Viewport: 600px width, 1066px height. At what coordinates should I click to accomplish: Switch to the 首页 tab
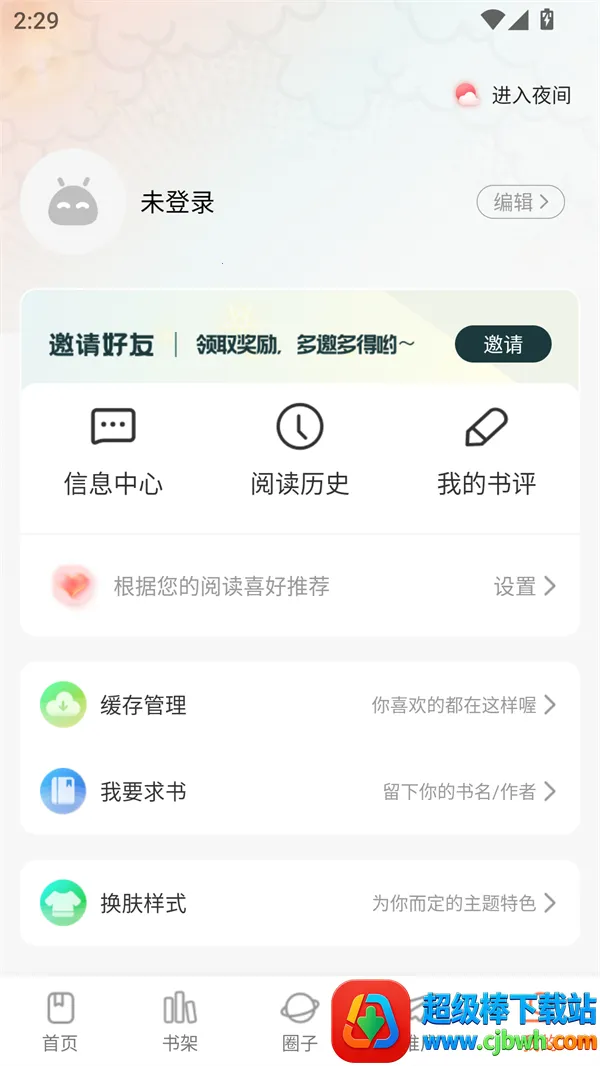pyautogui.click(x=60, y=1021)
